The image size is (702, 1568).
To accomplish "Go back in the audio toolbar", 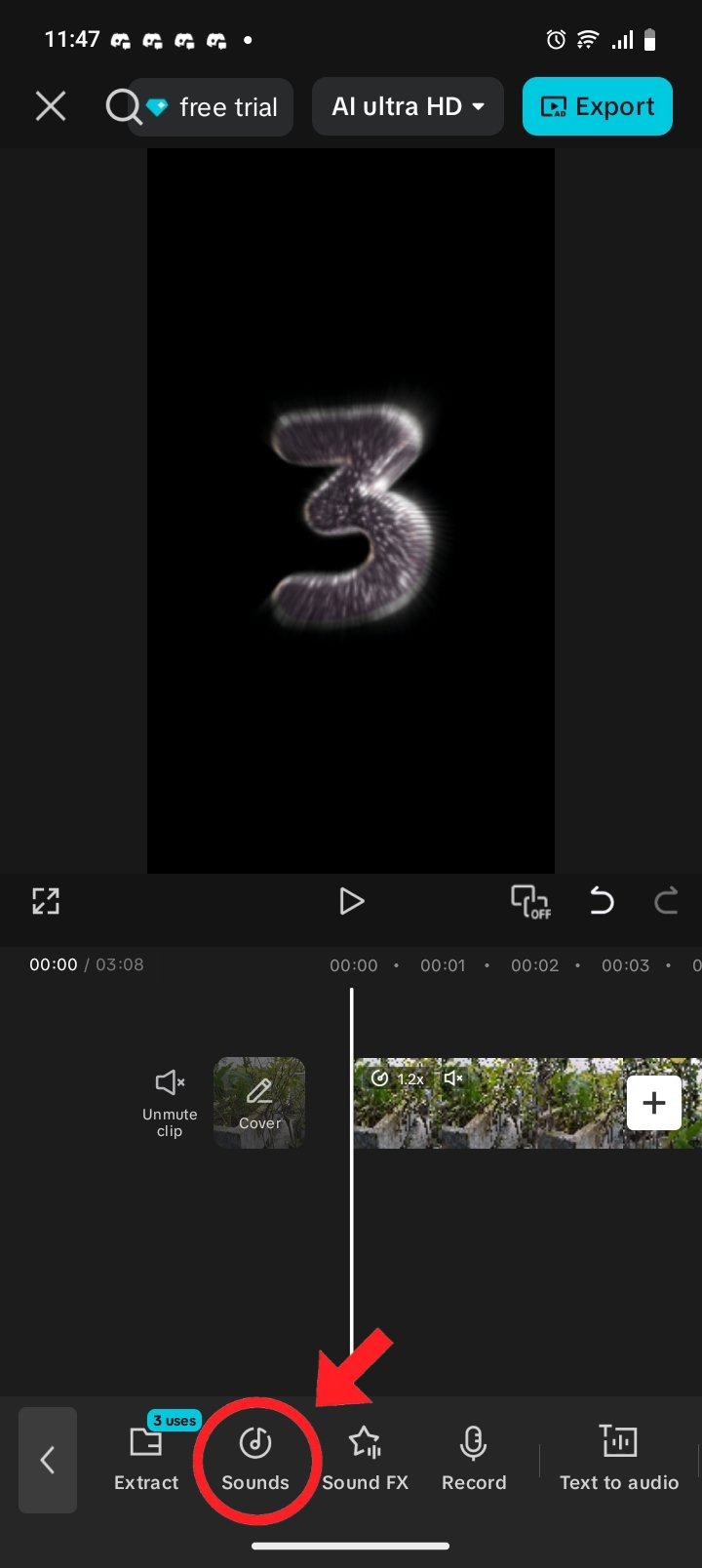I will point(48,1460).
